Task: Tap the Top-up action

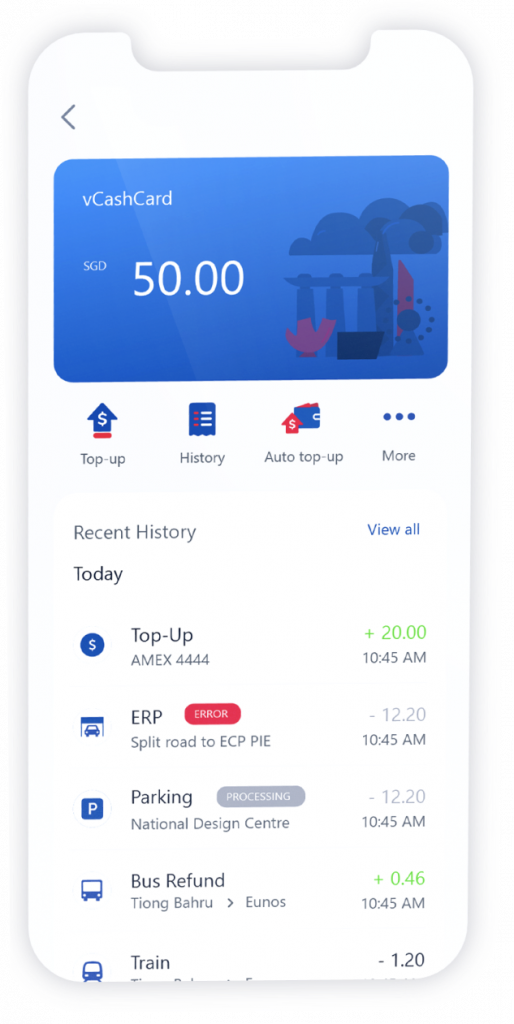Action: point(103,434)
